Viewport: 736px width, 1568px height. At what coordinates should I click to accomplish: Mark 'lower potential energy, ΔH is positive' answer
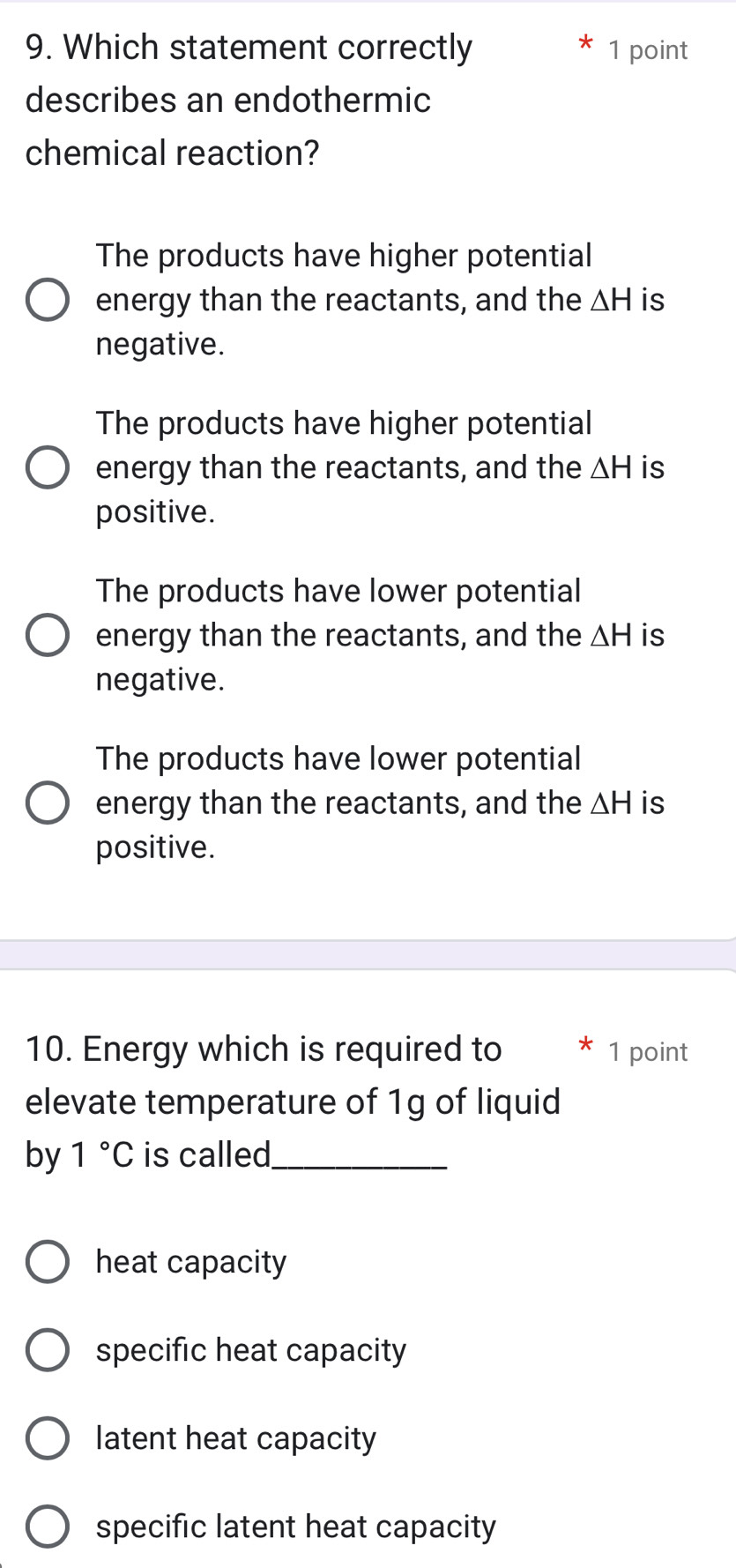point(47,803)
